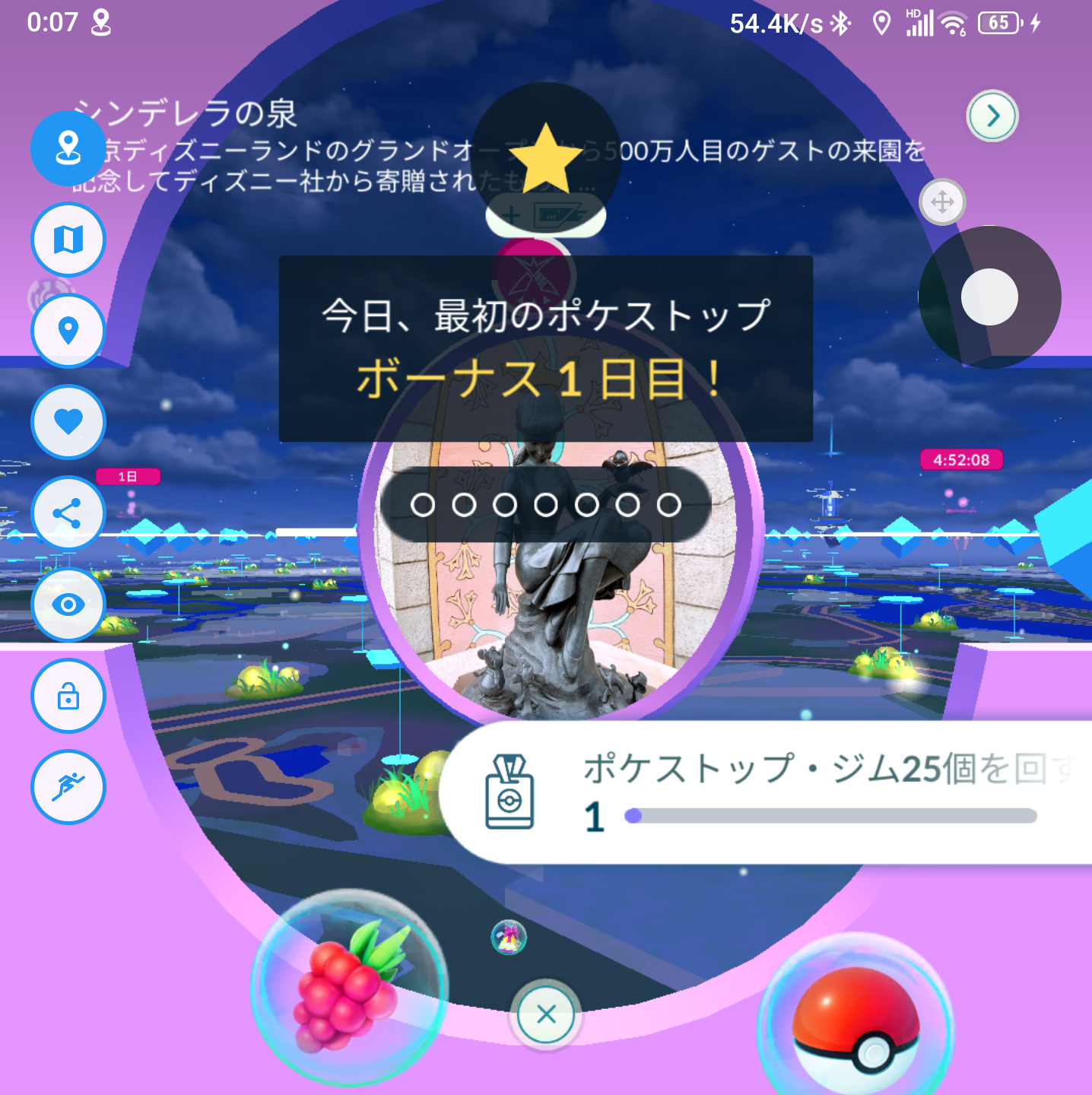Open the spin 25 PokéStops task card
The height and width of the screenshot is (1095, 1092).
[768, 792]
